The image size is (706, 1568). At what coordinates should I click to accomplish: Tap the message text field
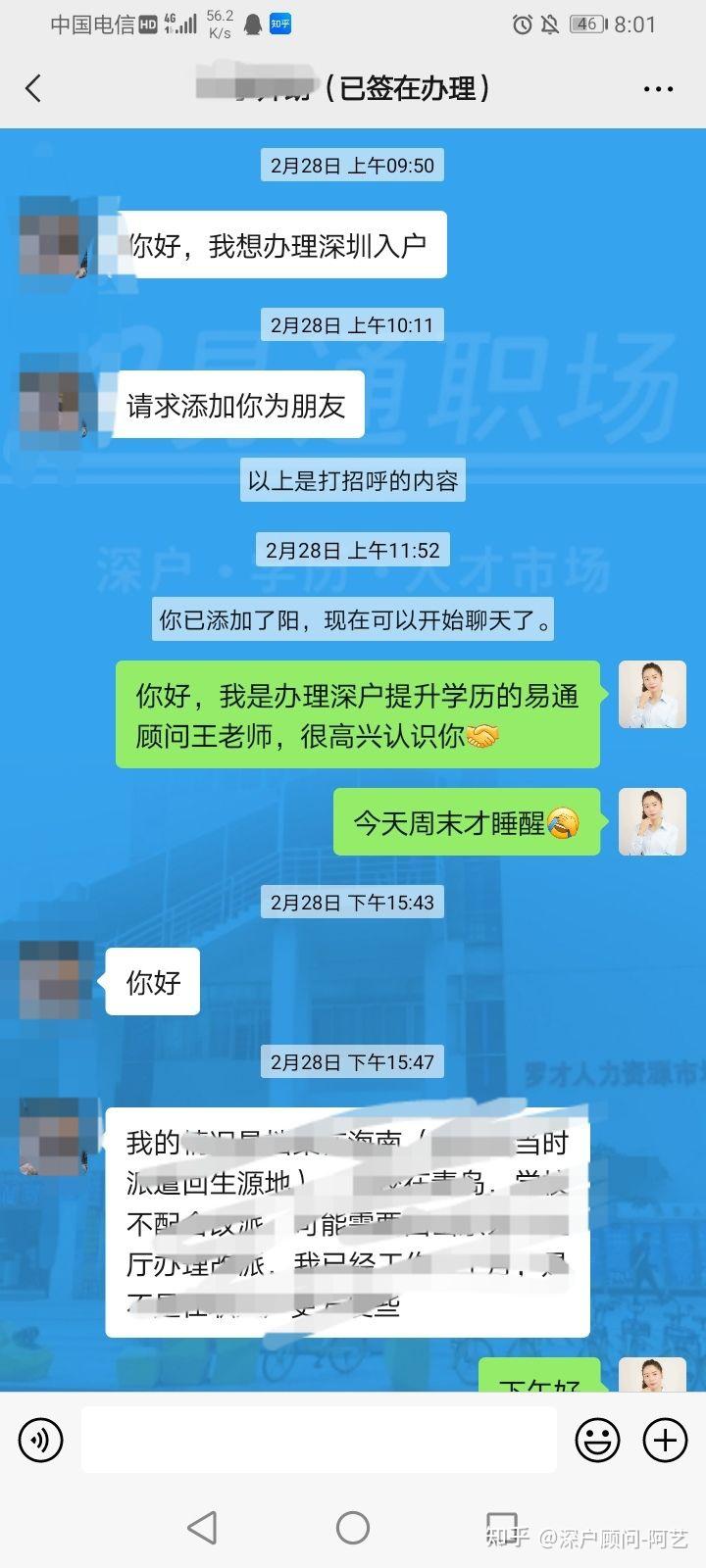[x=319, y=1440]
